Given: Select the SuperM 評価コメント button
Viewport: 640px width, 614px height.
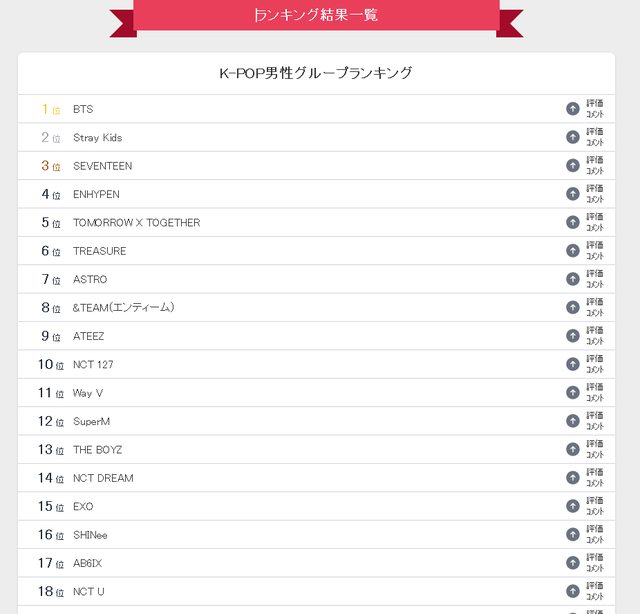Looking at the screenshot, I should [x=585, y=421].
